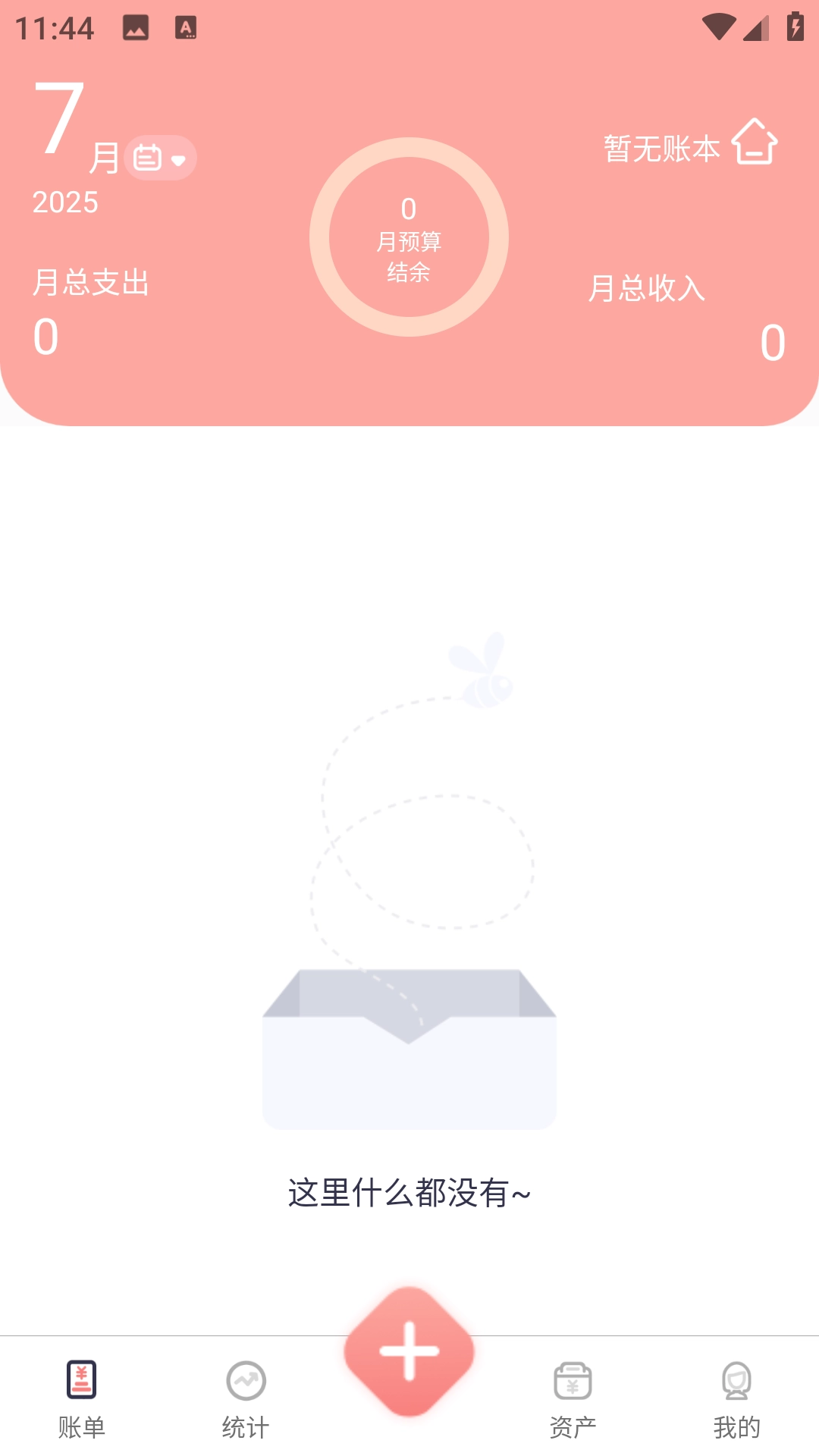Tap the account book home icon beside 暂无账本
Screen dimensions: 819x1456
point(755,145)
